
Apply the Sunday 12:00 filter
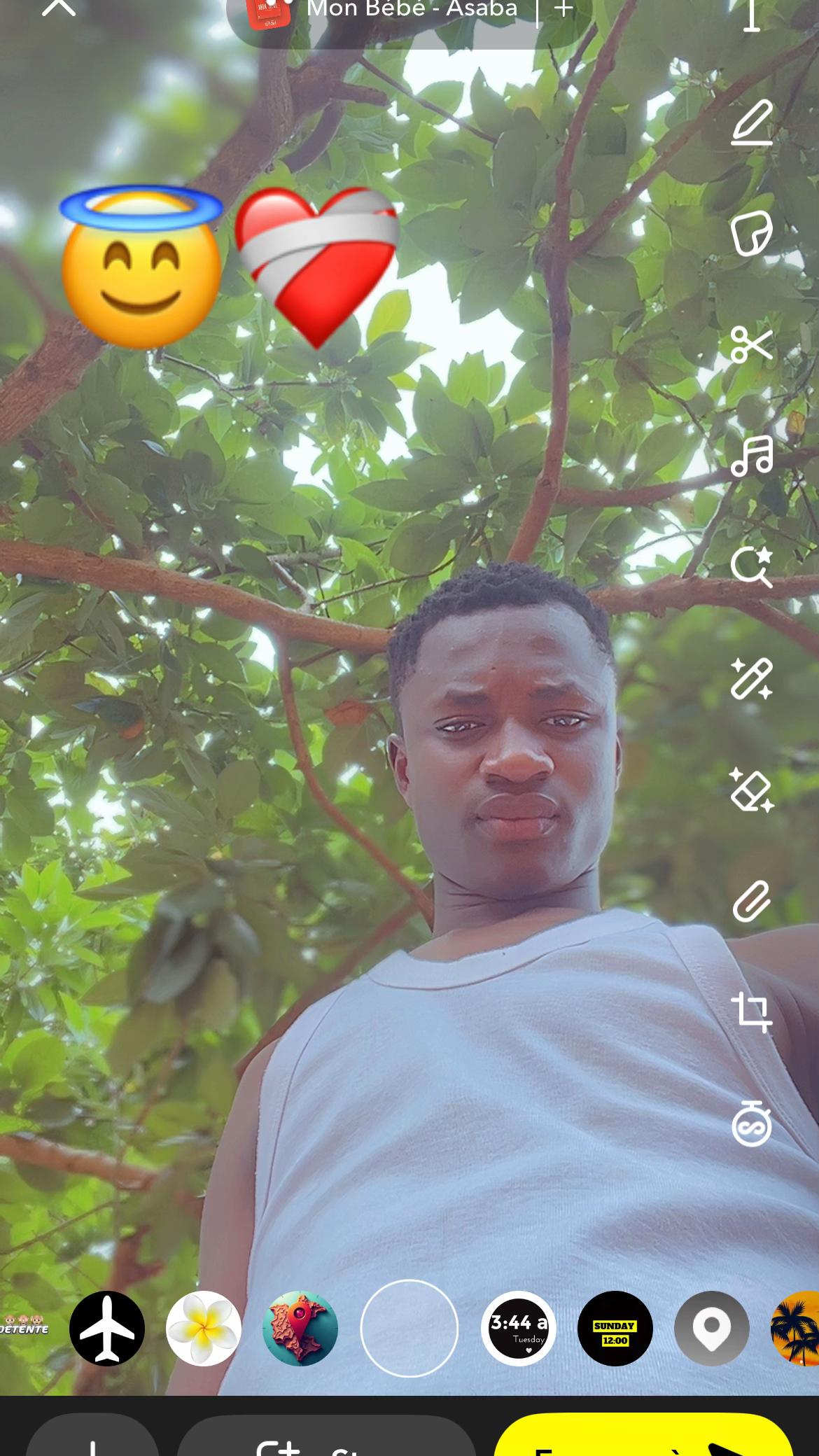click(615, 1328)
